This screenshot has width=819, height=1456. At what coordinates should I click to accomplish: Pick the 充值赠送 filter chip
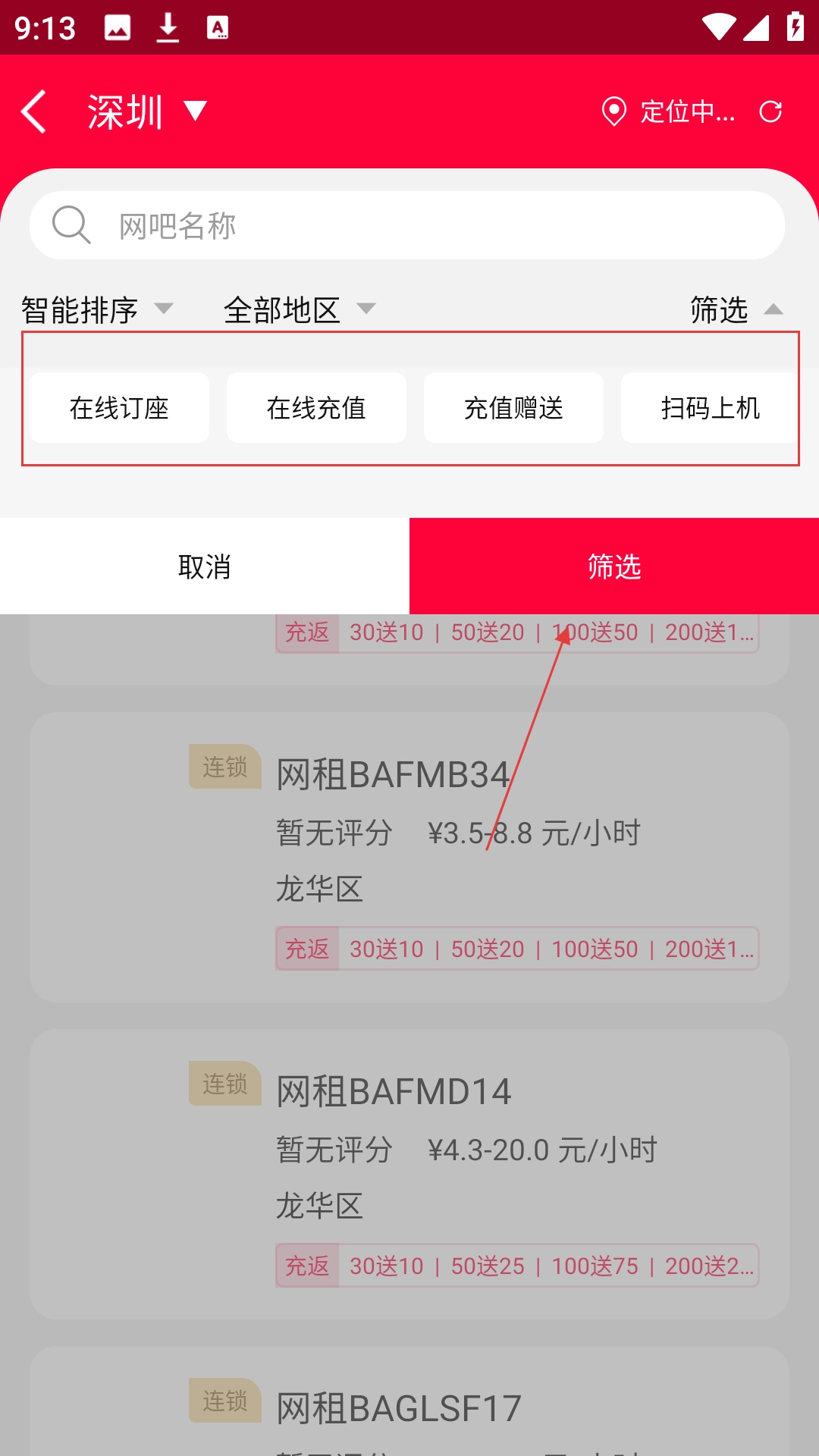click(x=513, y=408)
